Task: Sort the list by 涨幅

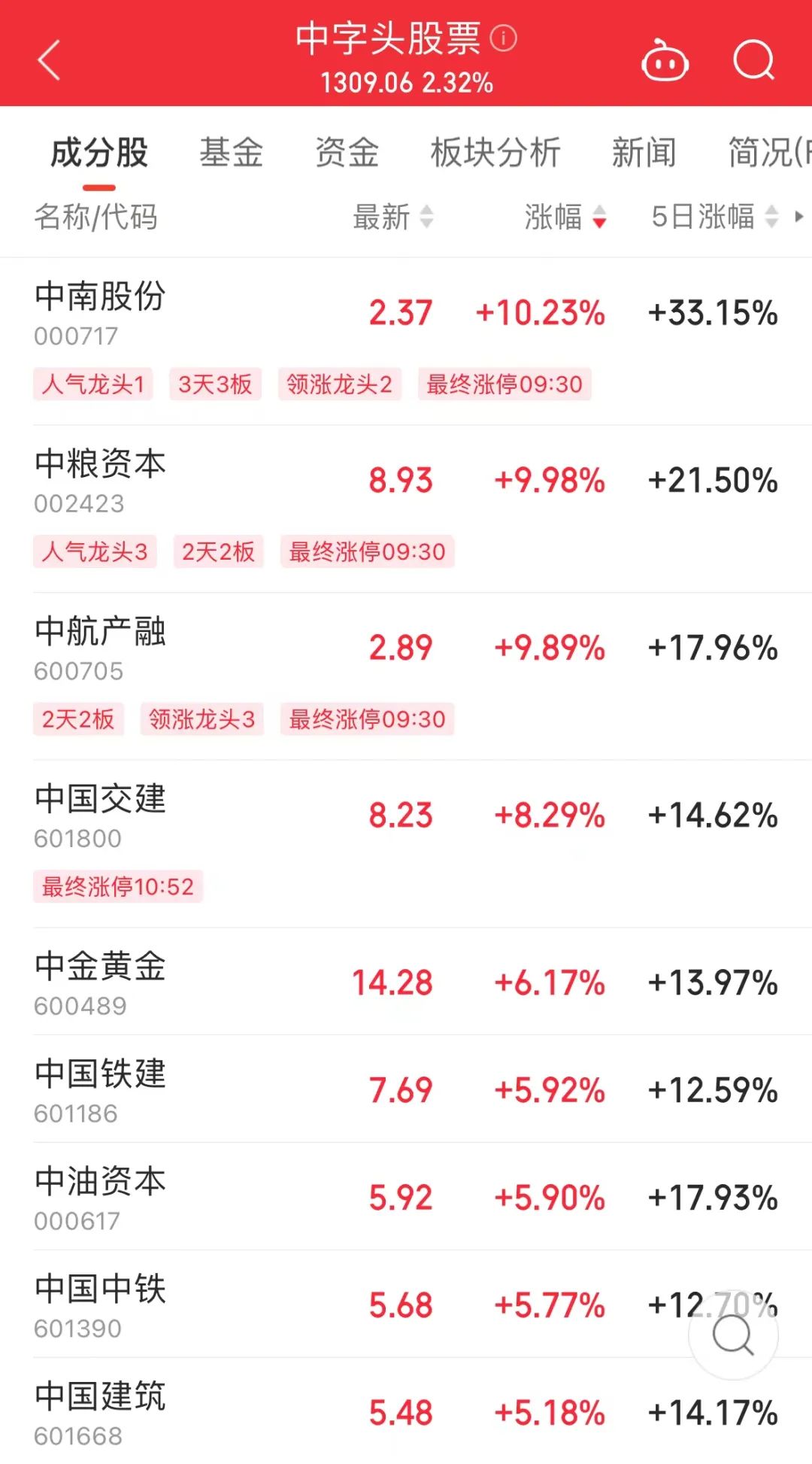Action: 565,217
